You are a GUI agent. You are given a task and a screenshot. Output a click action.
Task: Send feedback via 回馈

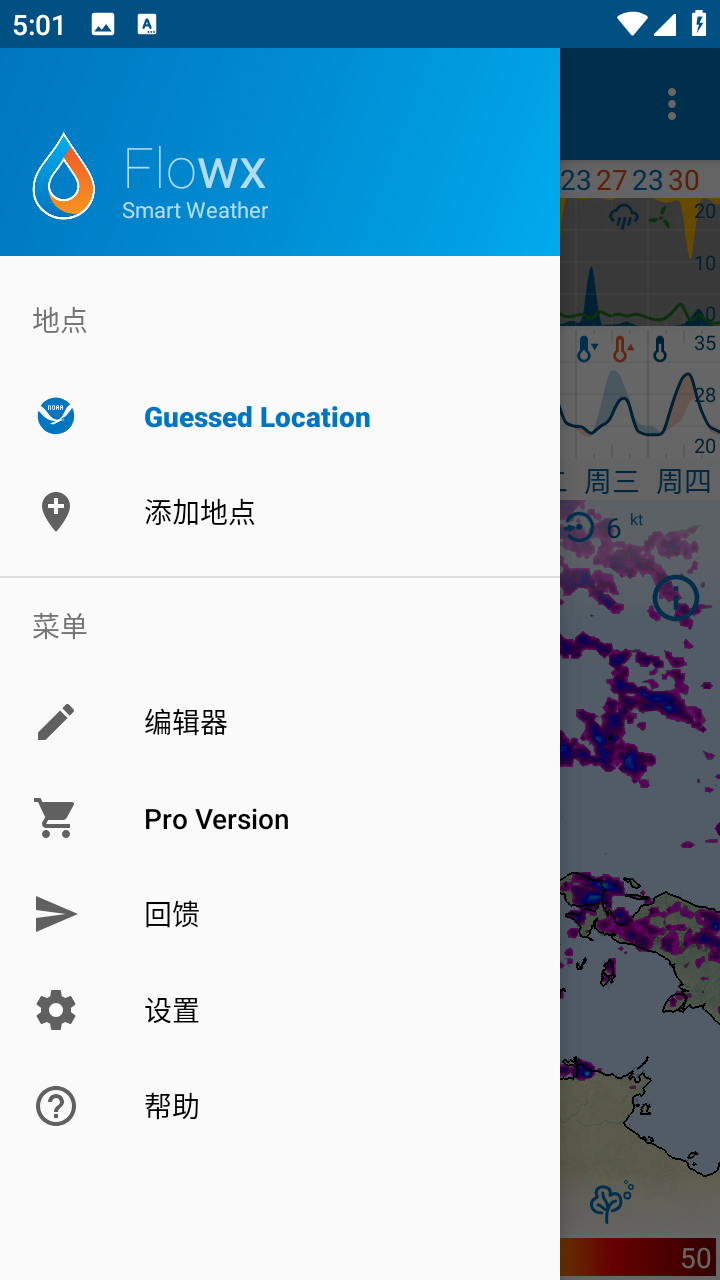pyautogui.click(x=172, y=914)
